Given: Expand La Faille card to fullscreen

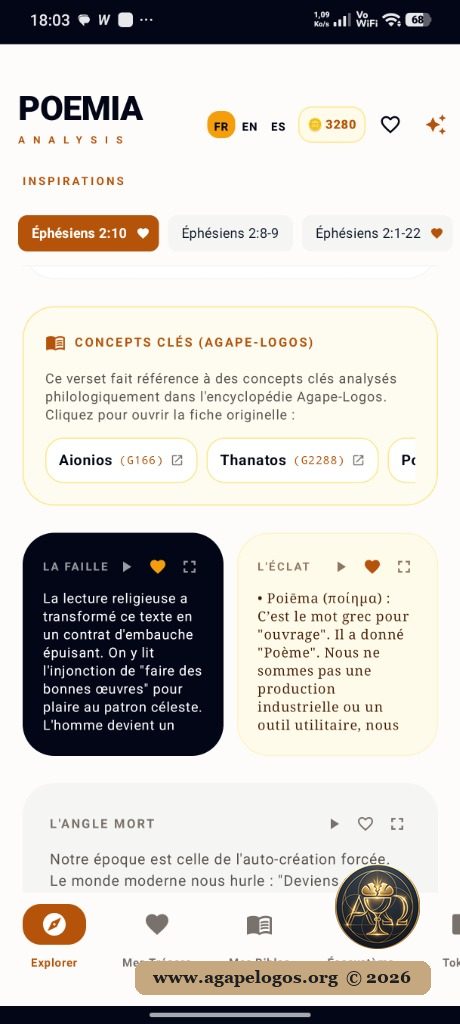Looking at the screenshot, I should [189, 567].
